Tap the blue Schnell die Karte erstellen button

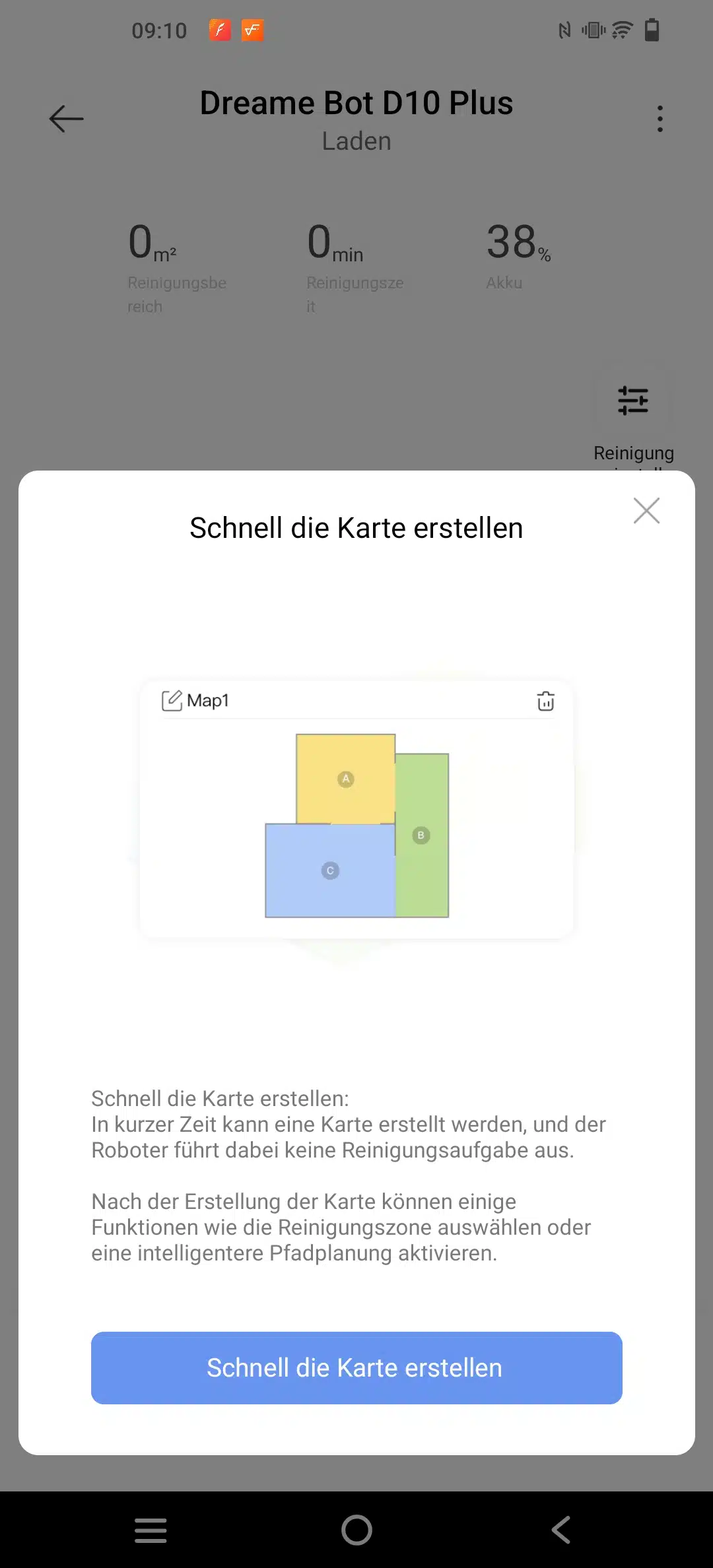[x=356, y=1367]
